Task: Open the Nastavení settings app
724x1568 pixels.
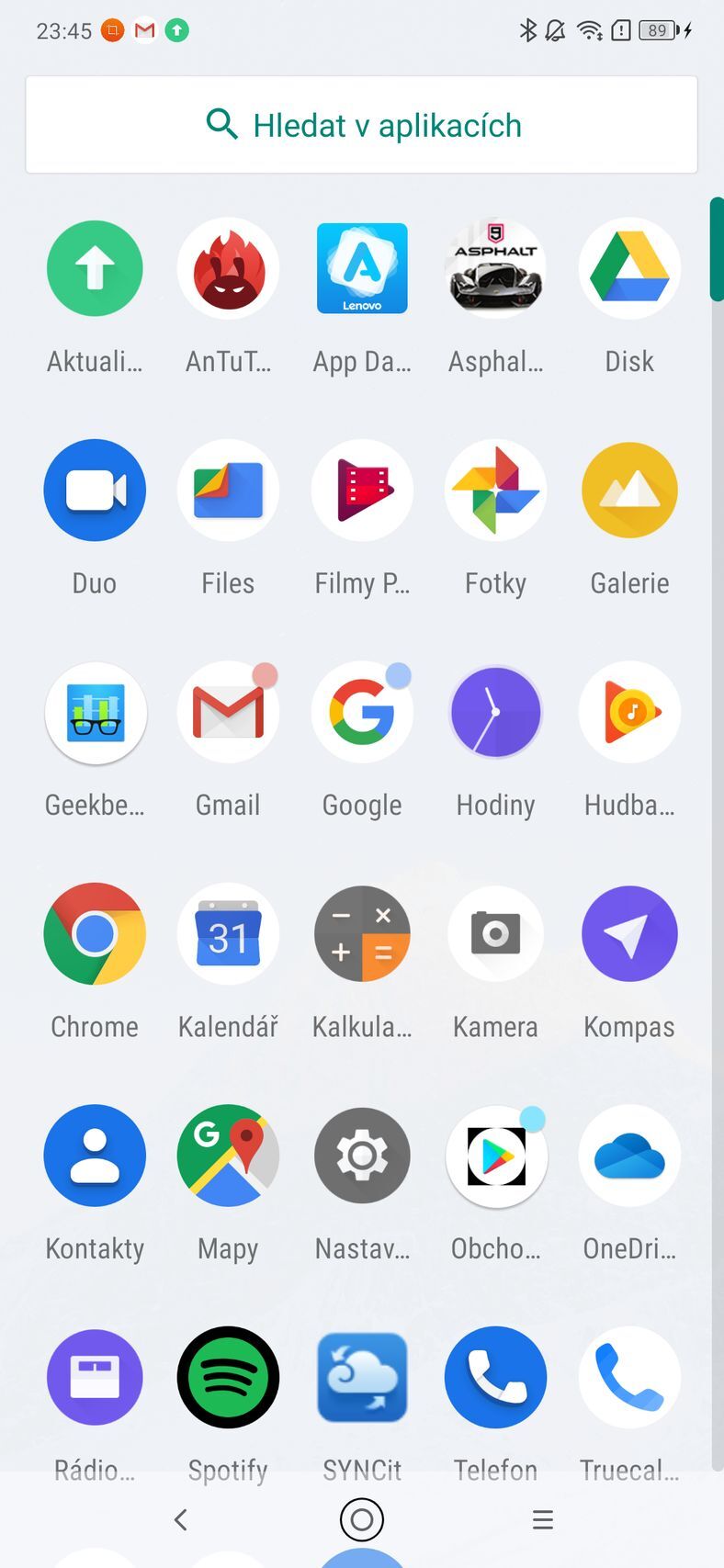Action: pyautogui.click(x=362, y=1156)
